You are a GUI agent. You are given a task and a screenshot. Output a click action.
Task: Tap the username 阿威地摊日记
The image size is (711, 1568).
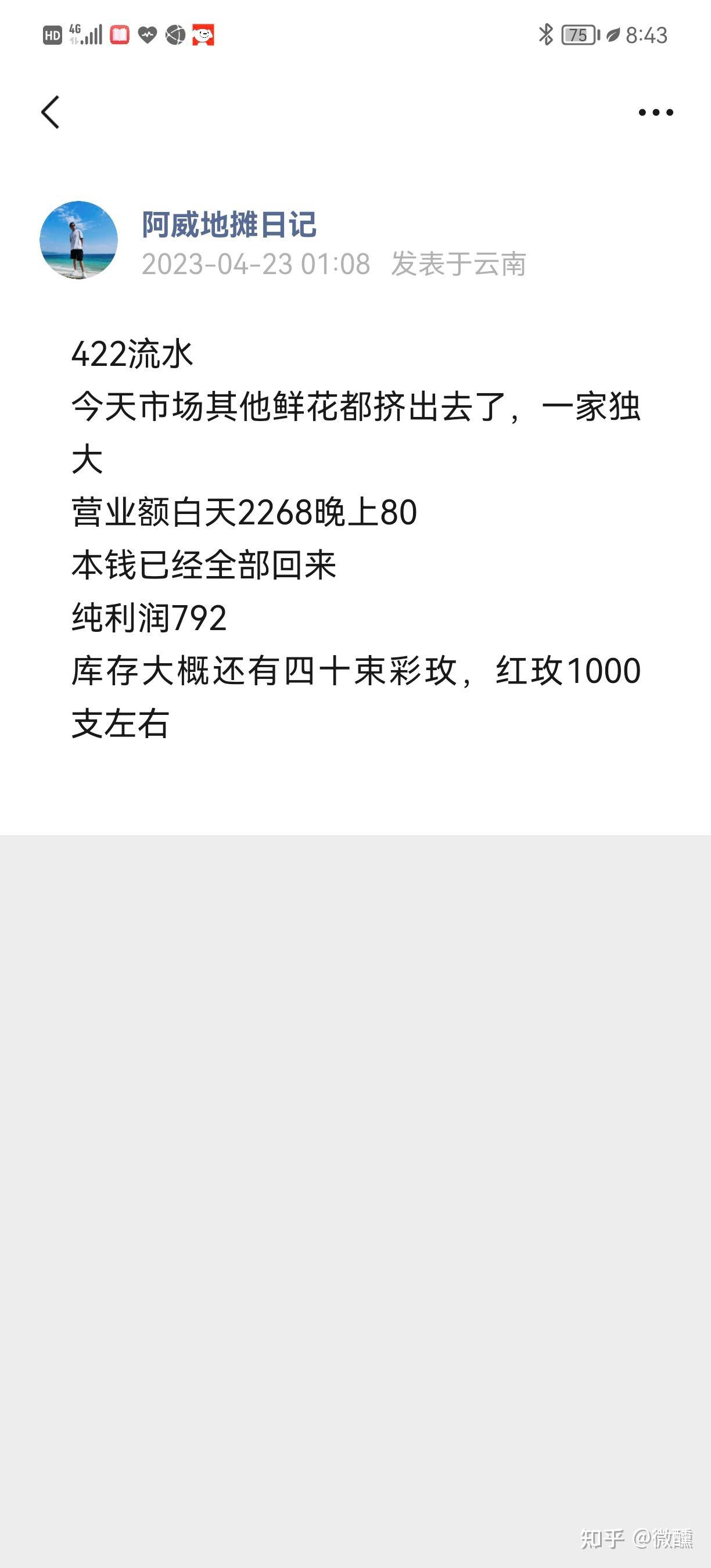pos(229,224)
